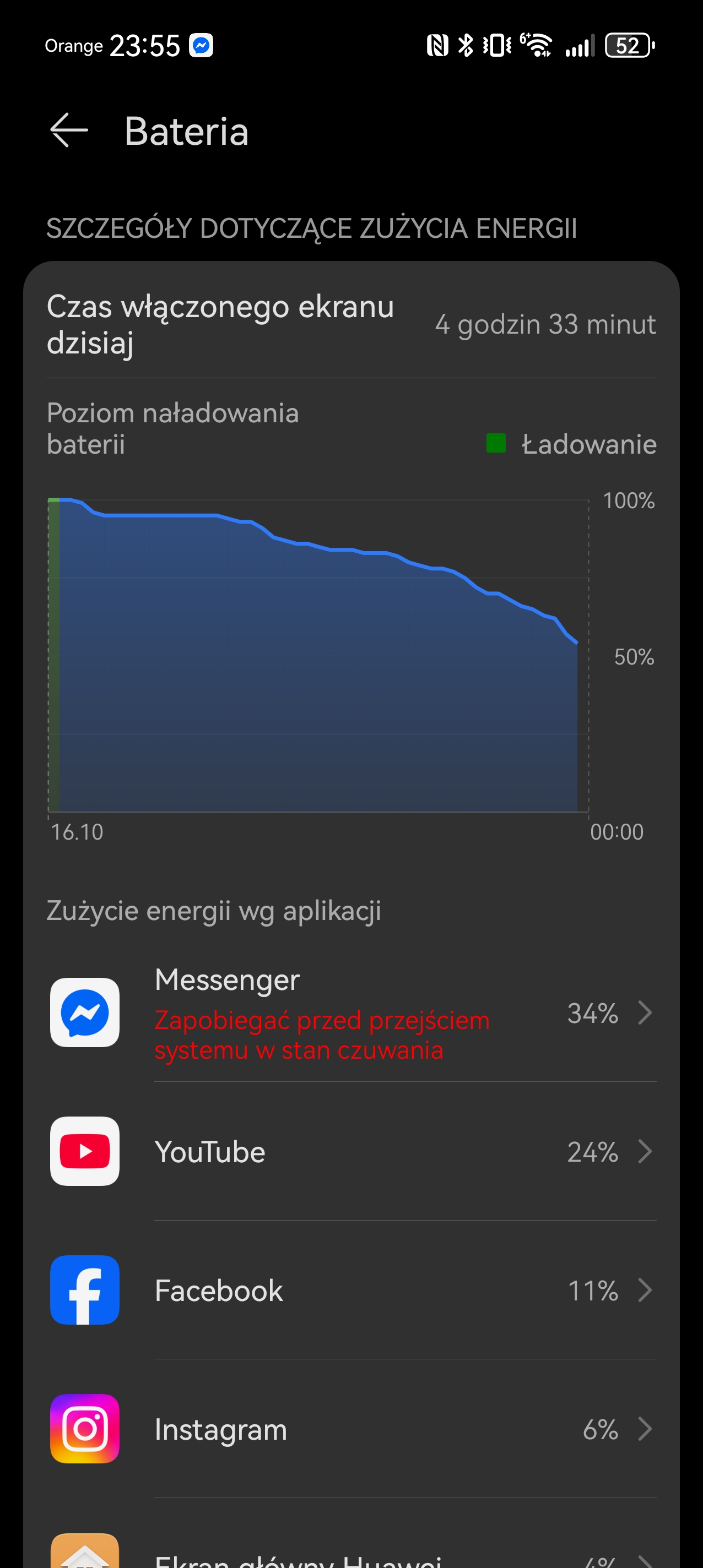This screenshot has width=703, height=1568.
Task: Open Messenger battery usage details
Action: pos(351,1013)
